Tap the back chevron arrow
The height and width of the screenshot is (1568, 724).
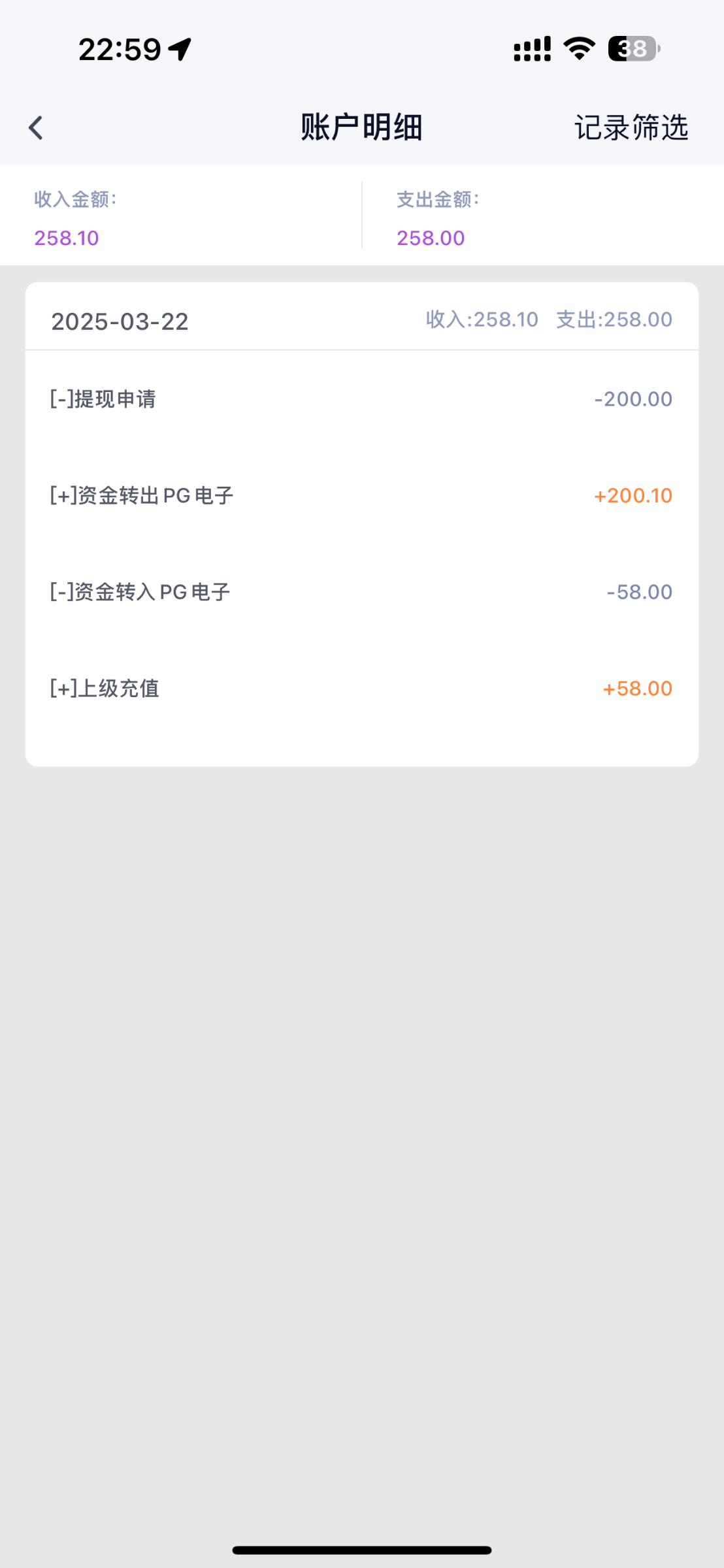[x=37, y=128]
